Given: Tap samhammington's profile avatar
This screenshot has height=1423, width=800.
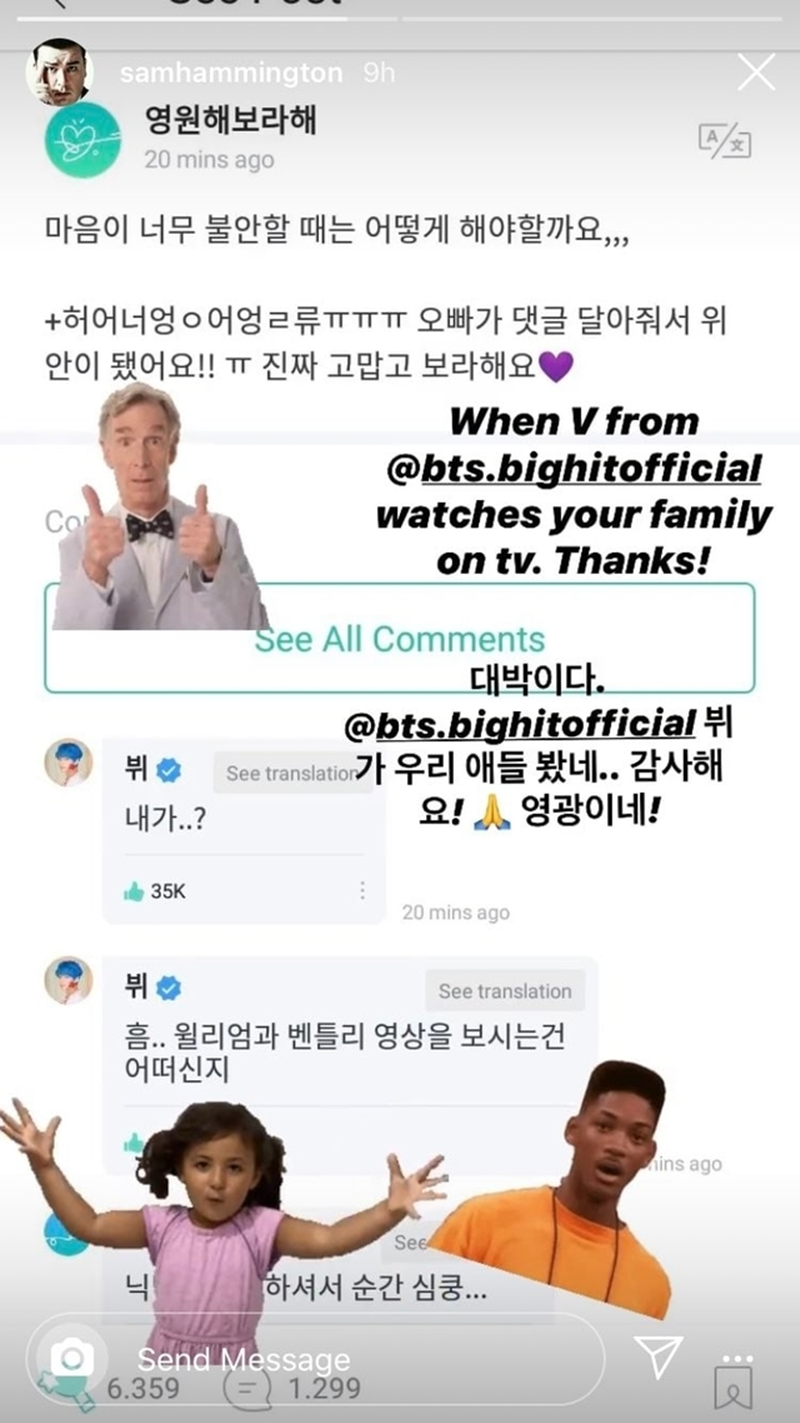Looking at the screenshot, I should [x=59, y=73].
